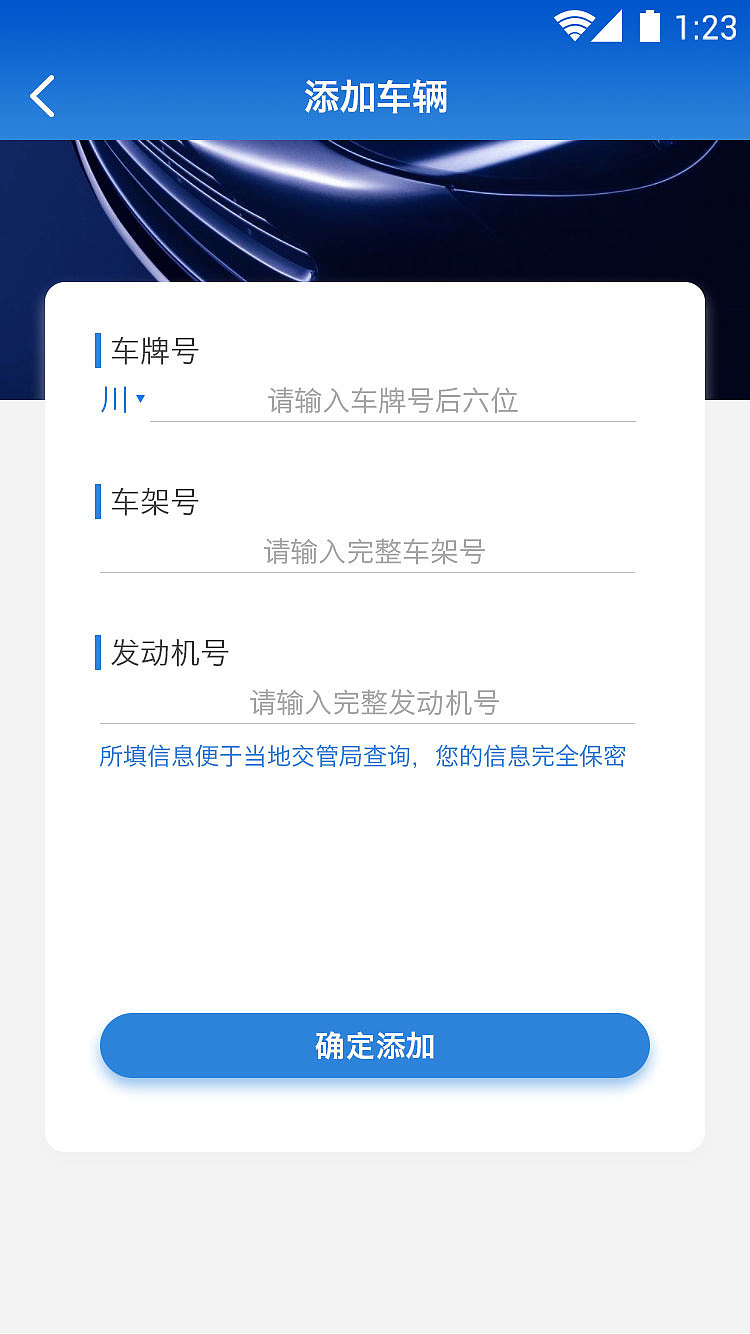This screenshot has width=750, height=1334.
Task: Select the 添加车辆 title bar
Action: point(375,96)
